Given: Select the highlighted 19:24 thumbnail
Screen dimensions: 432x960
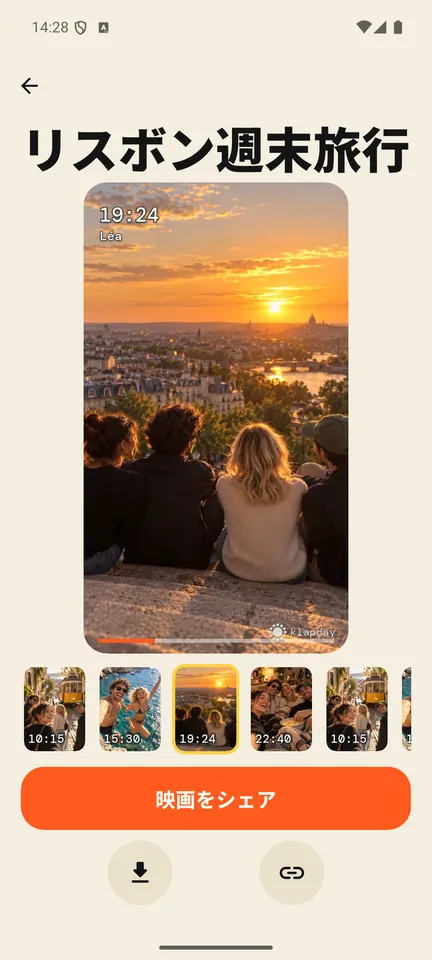Looking at the screenshot, I should click(x=206, y=709).
